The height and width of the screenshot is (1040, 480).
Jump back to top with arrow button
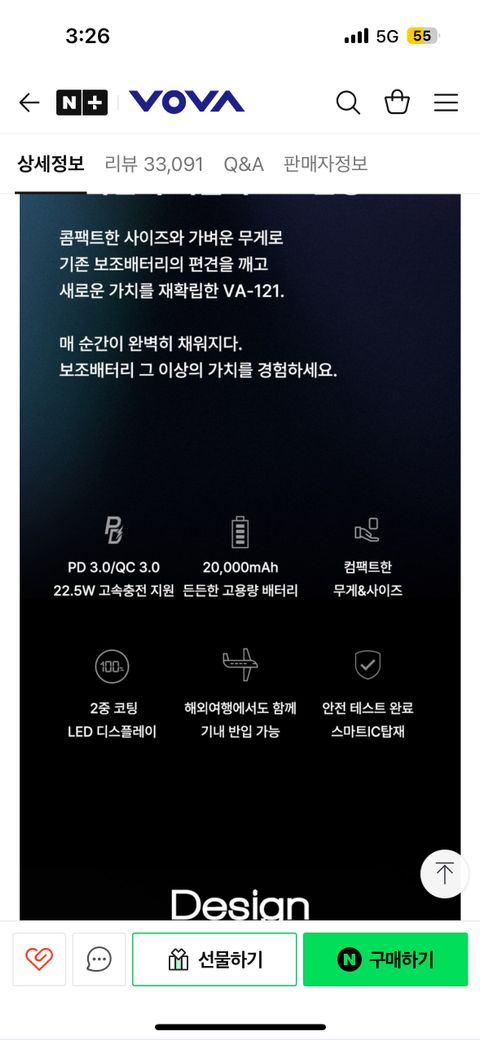[444, 874]
